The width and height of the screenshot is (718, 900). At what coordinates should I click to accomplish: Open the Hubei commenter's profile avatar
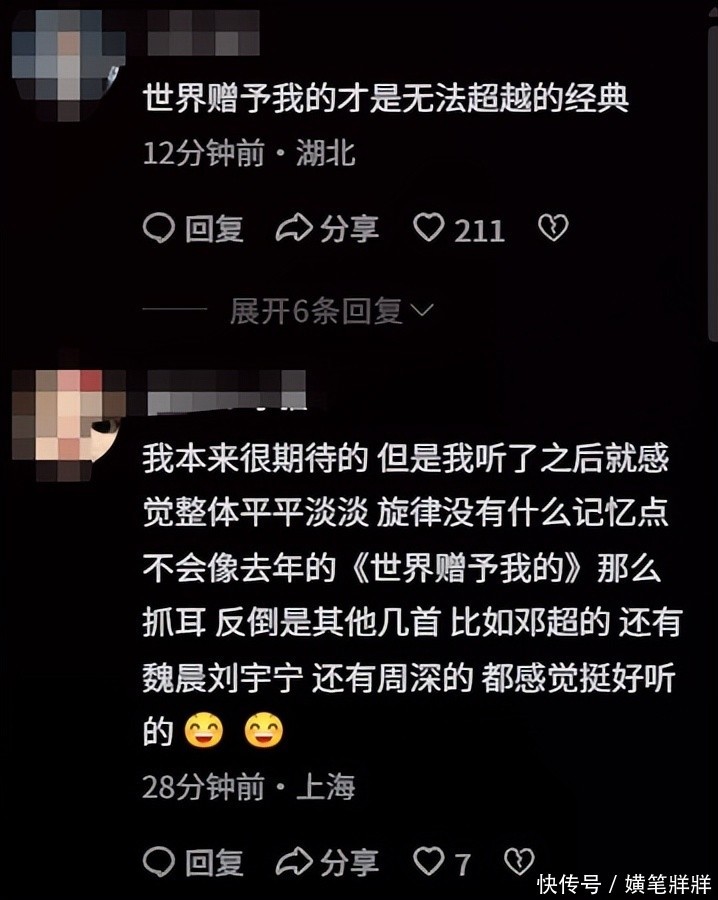tap(68, 64)
